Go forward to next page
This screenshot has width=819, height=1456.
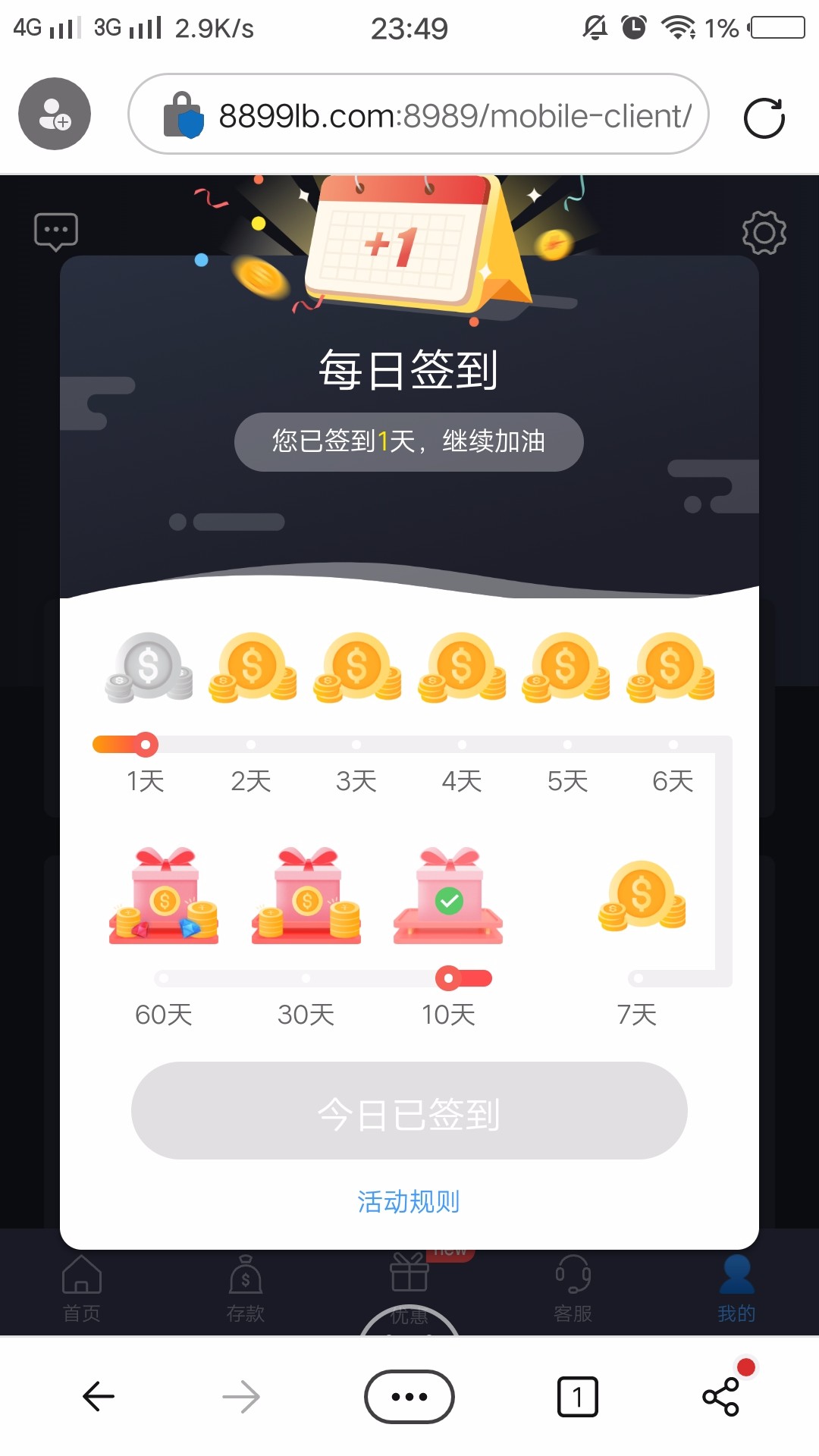241,1396
